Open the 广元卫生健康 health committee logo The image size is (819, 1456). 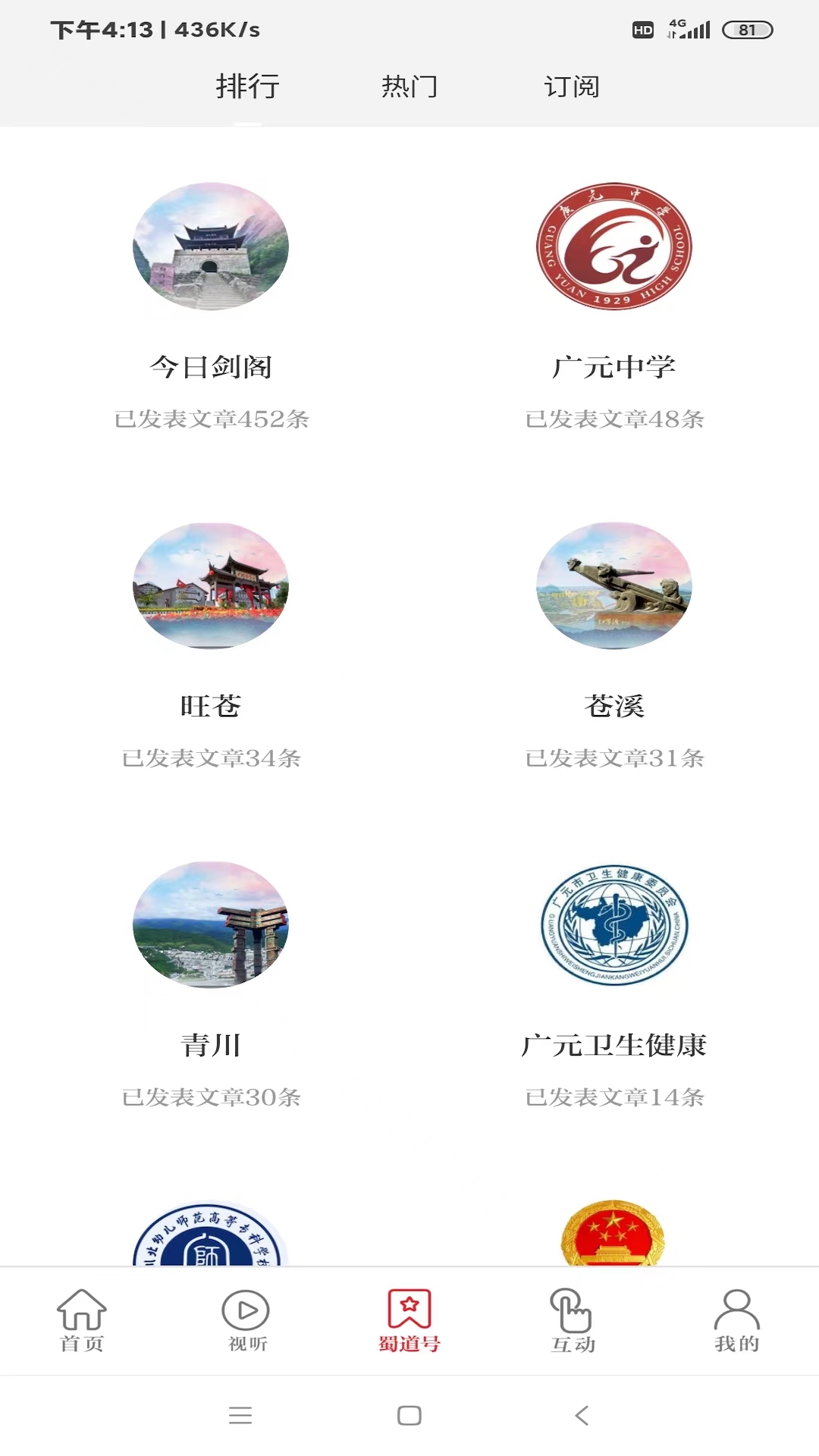point(616,927)
